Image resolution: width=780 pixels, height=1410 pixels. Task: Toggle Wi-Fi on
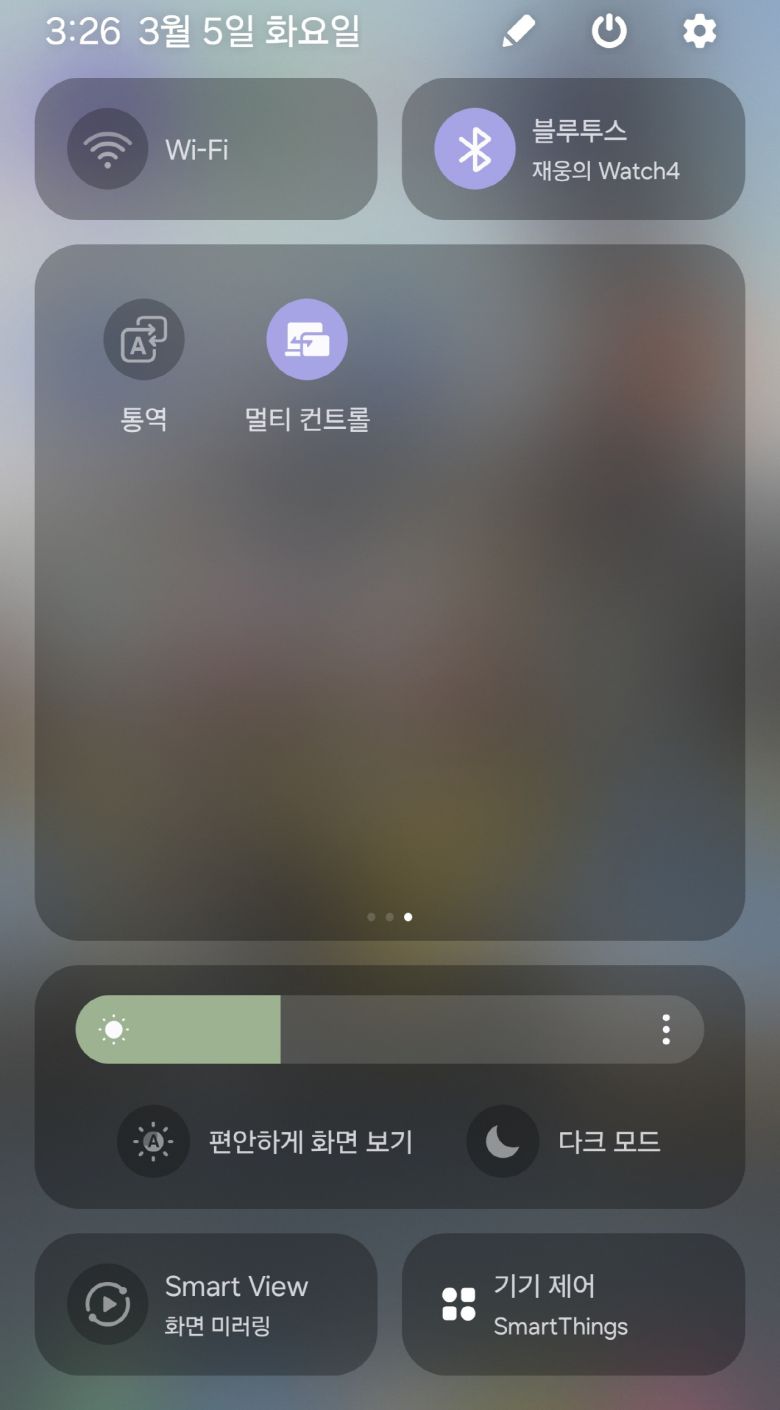coord(107,150)
